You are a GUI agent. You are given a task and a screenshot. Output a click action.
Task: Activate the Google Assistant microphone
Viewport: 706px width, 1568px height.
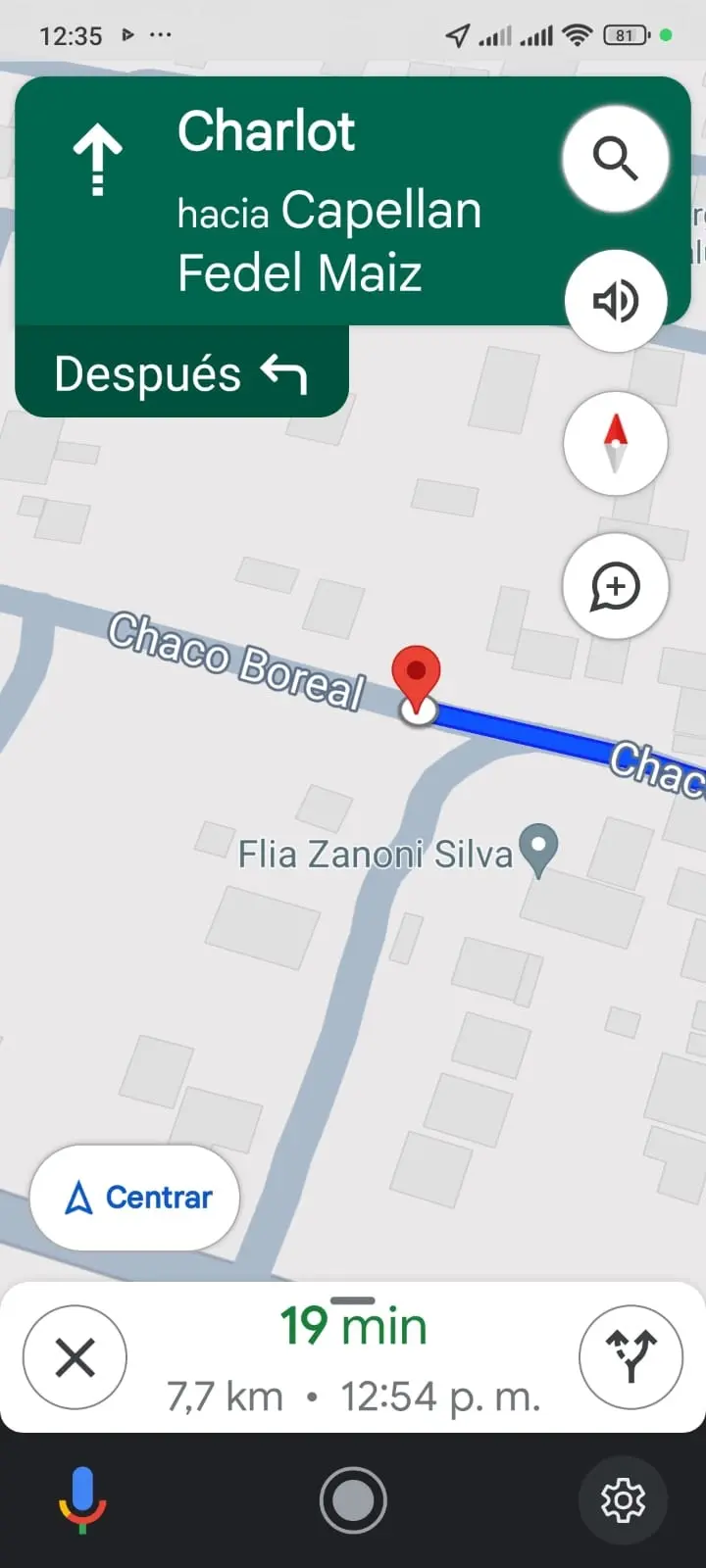[x=82, y=1499]
